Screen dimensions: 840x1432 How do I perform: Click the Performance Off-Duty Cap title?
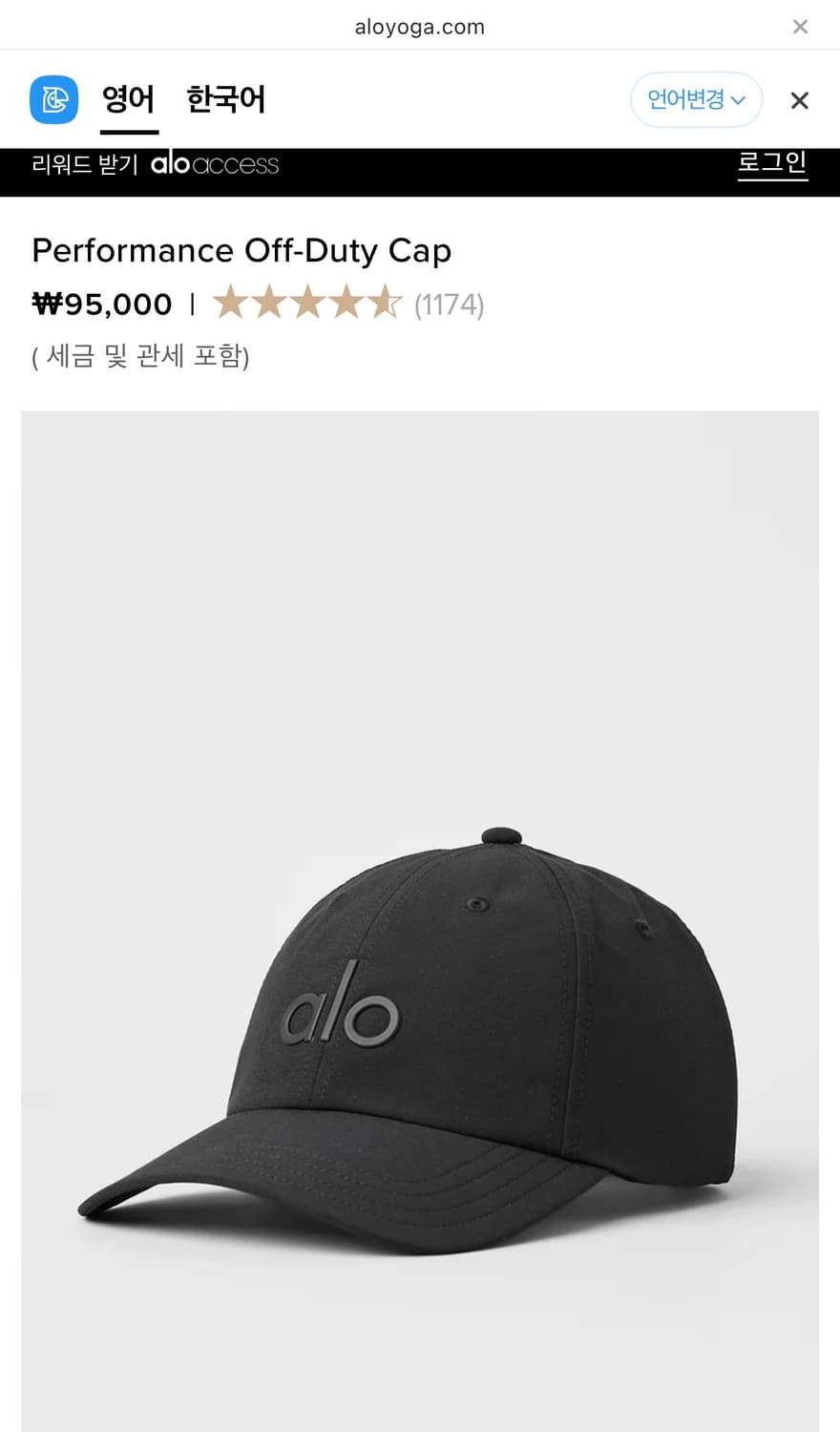point(241,251)
